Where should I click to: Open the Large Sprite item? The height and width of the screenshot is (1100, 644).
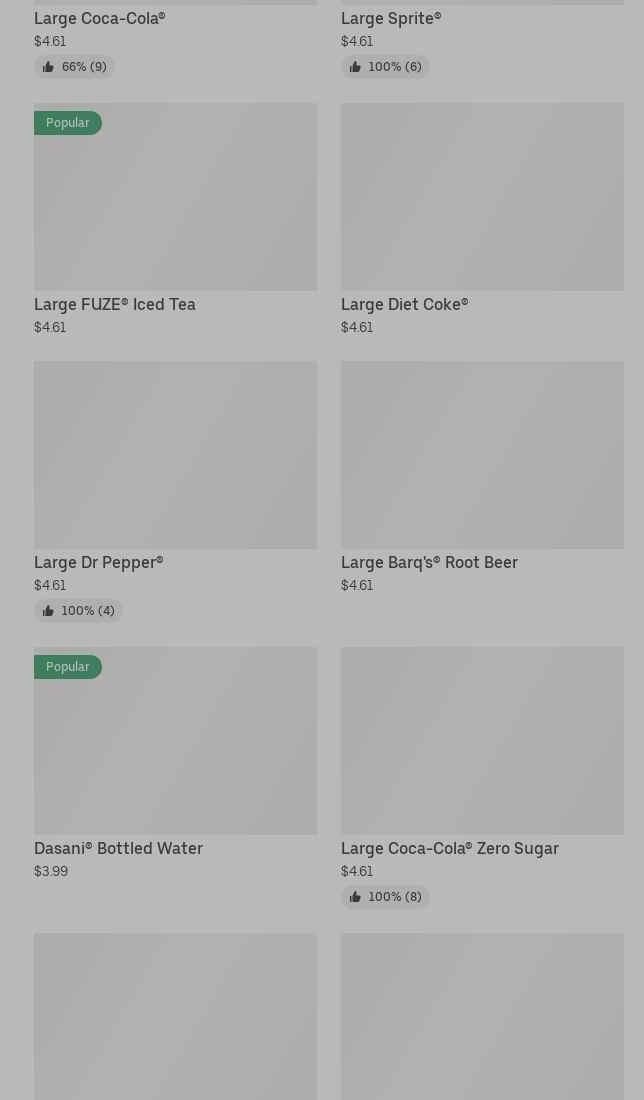(x=391, y=18)
